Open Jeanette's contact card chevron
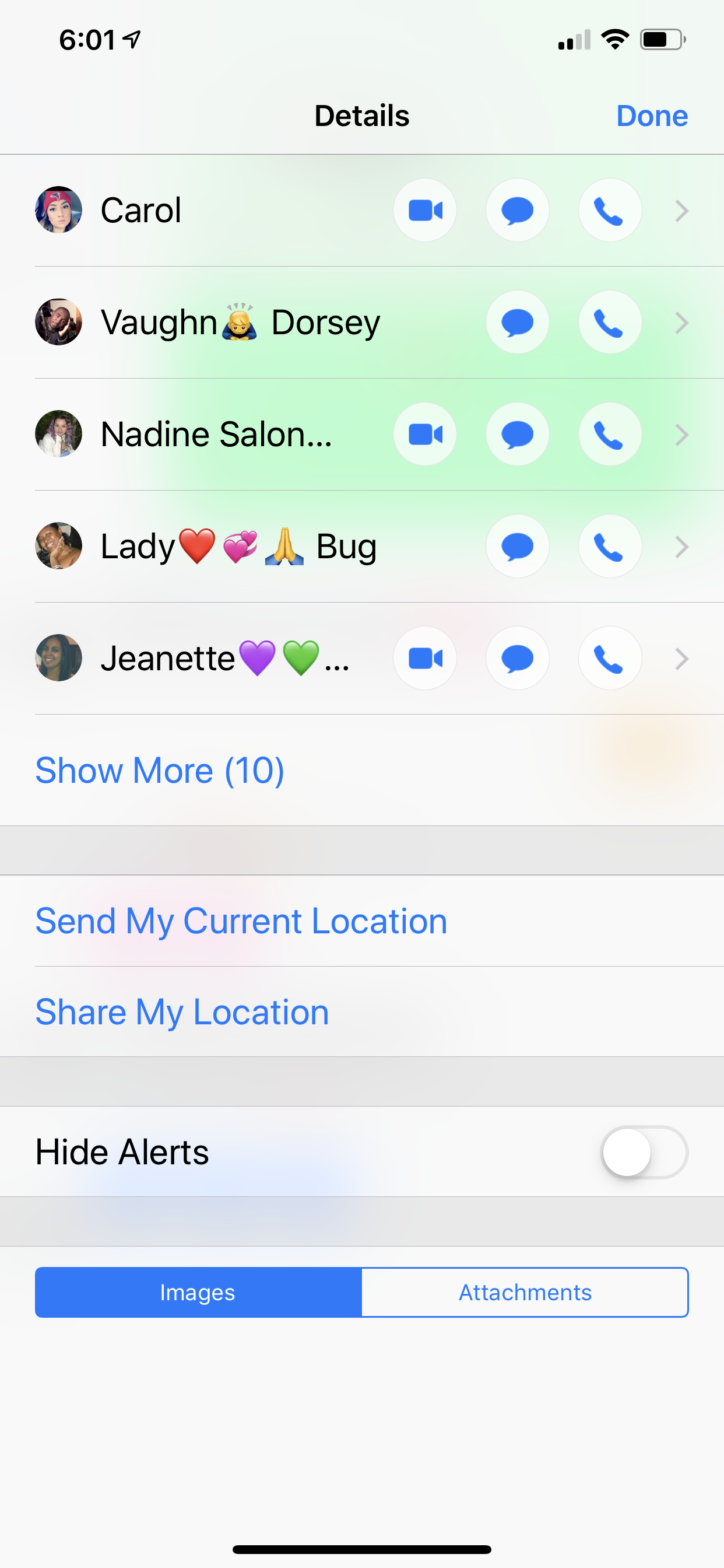This screenshot has height=1568, width=724. pos(681,659)
